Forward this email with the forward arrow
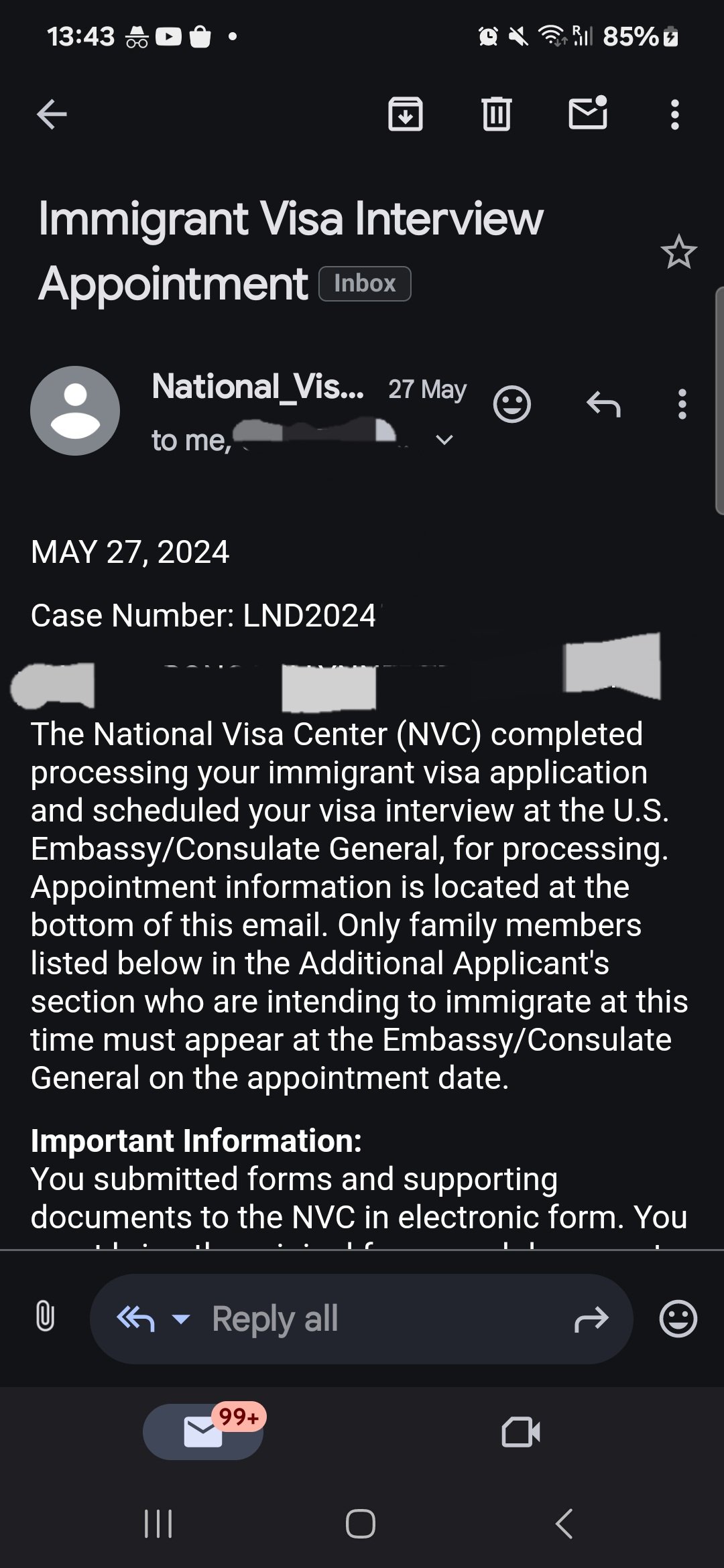724x1568 pixels. click(x=591, y=1319)
